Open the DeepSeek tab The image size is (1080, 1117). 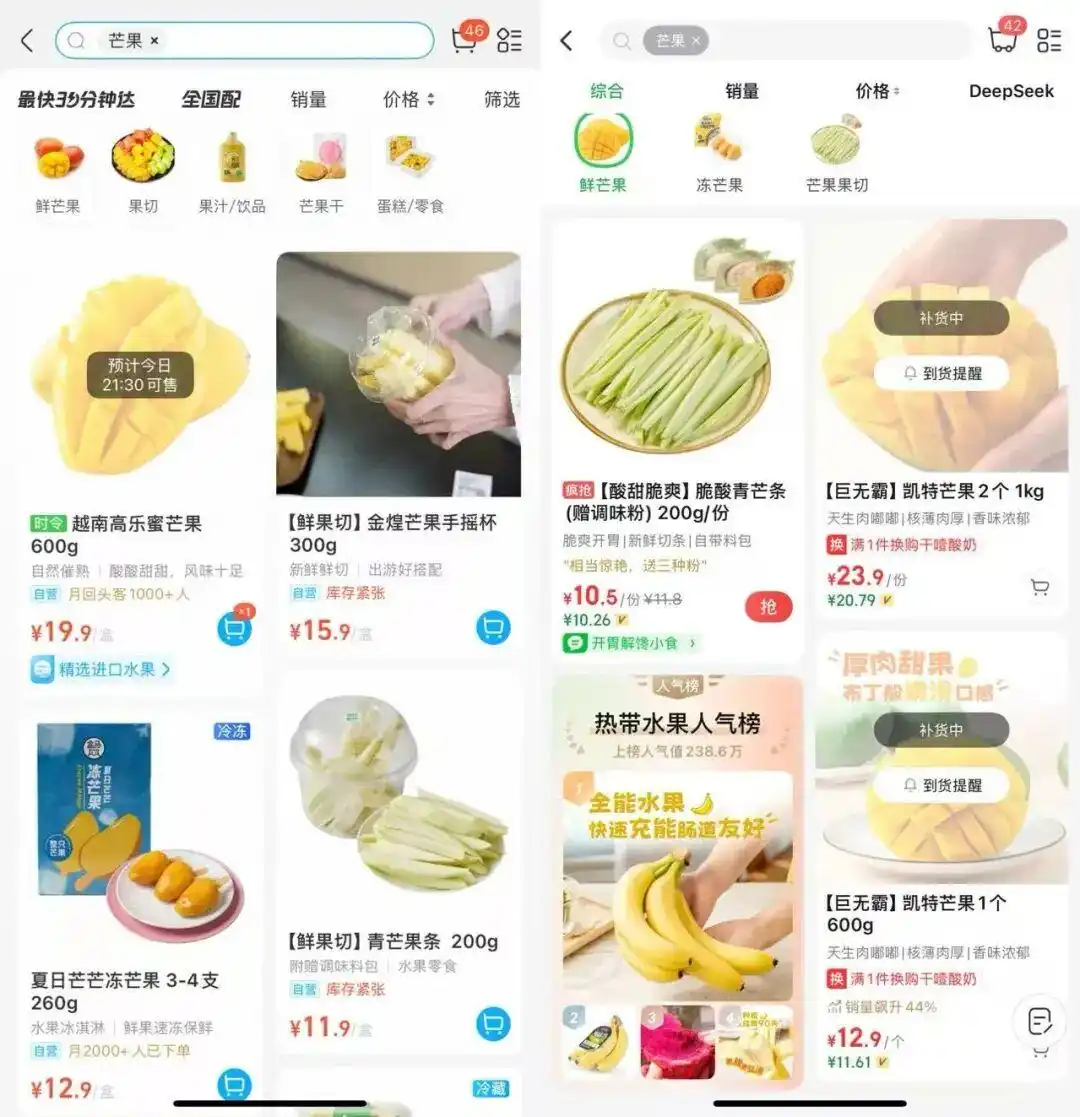[x=1010, y=91]
